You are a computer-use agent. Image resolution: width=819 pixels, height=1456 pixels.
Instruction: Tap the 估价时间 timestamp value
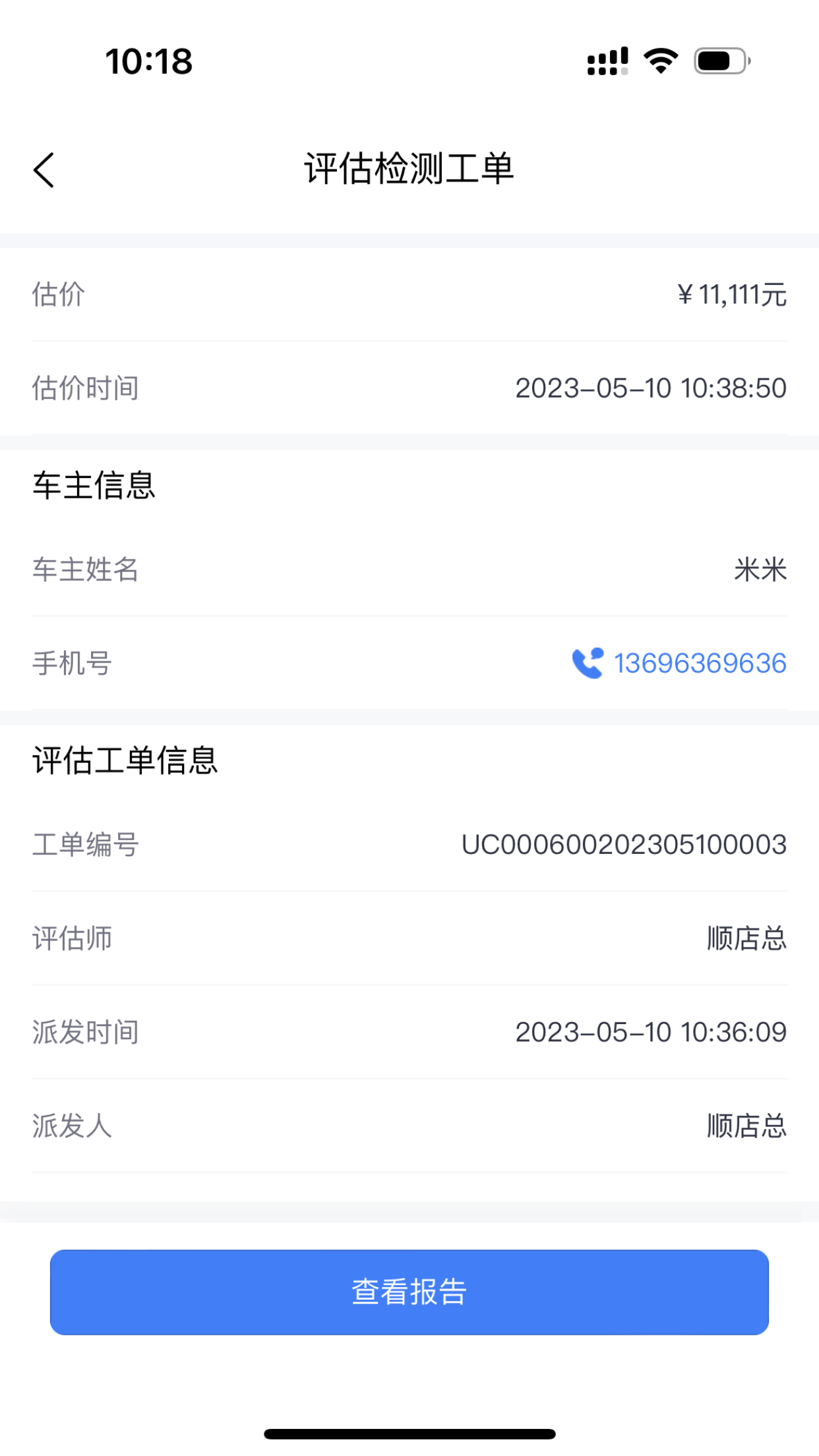point(652,388)
